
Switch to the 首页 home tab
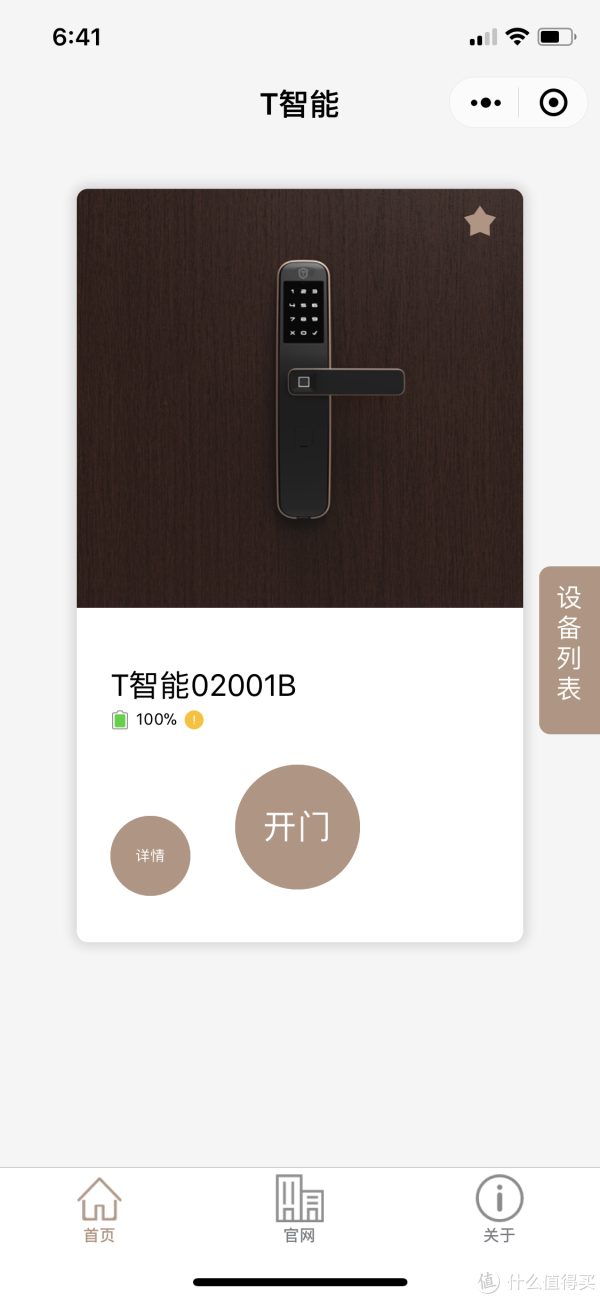[99, 1210]
